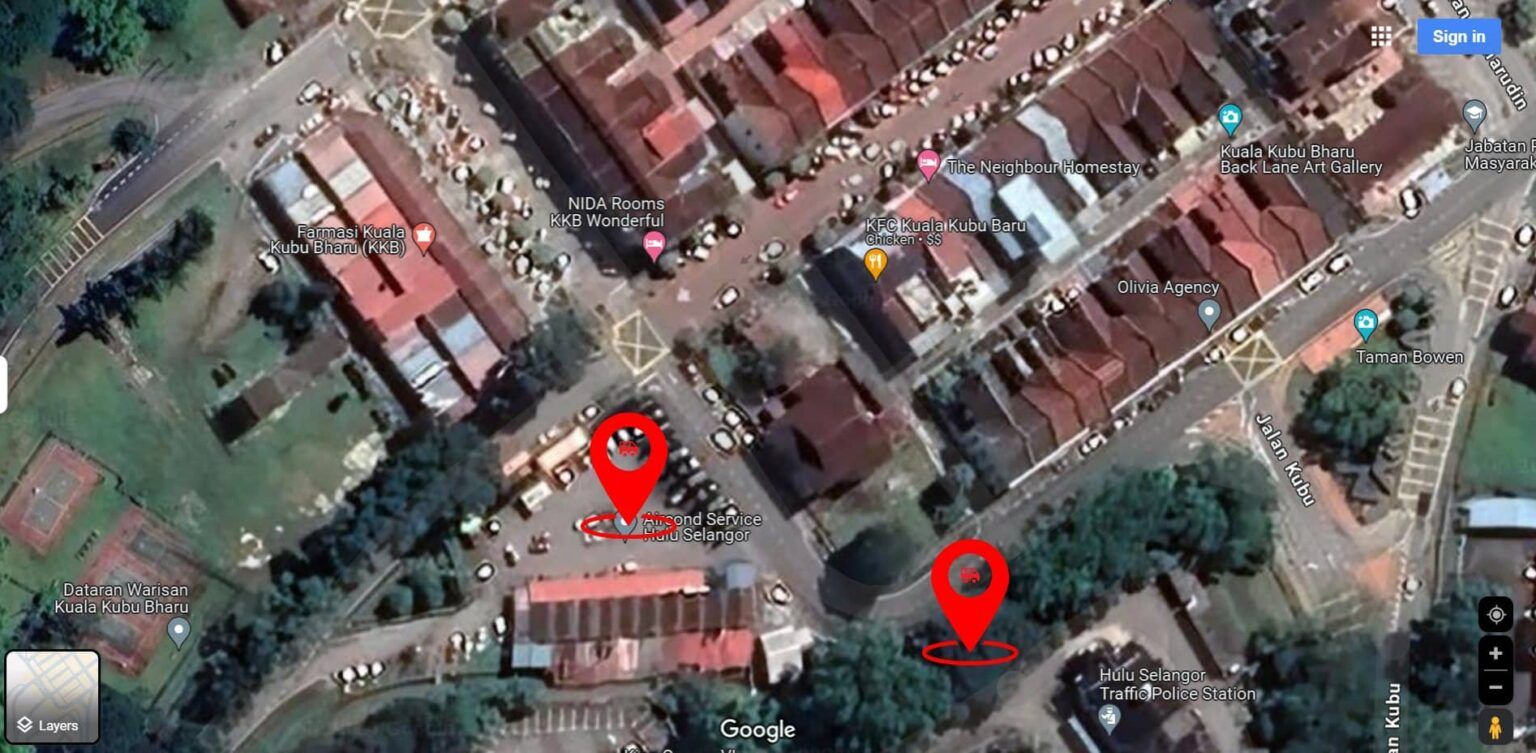Open KFC Kuala Kubu Baru place marker

click(875, 264)
